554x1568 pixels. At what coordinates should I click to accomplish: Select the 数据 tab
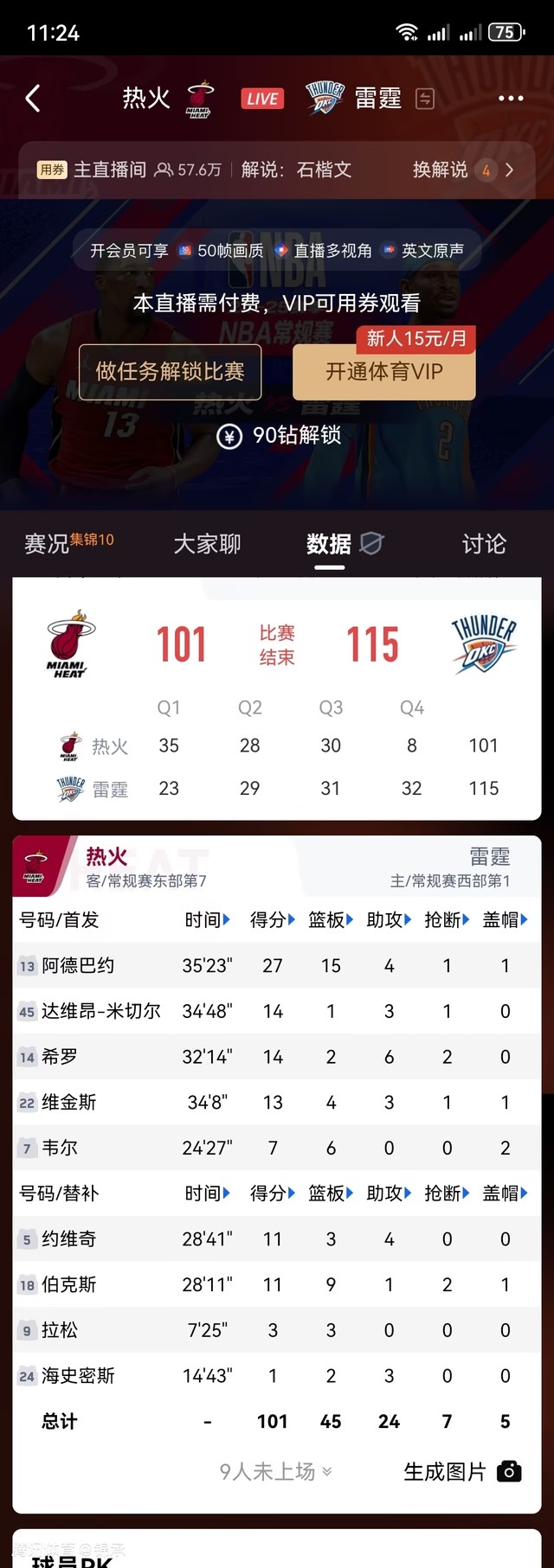[x=330, y=544]
